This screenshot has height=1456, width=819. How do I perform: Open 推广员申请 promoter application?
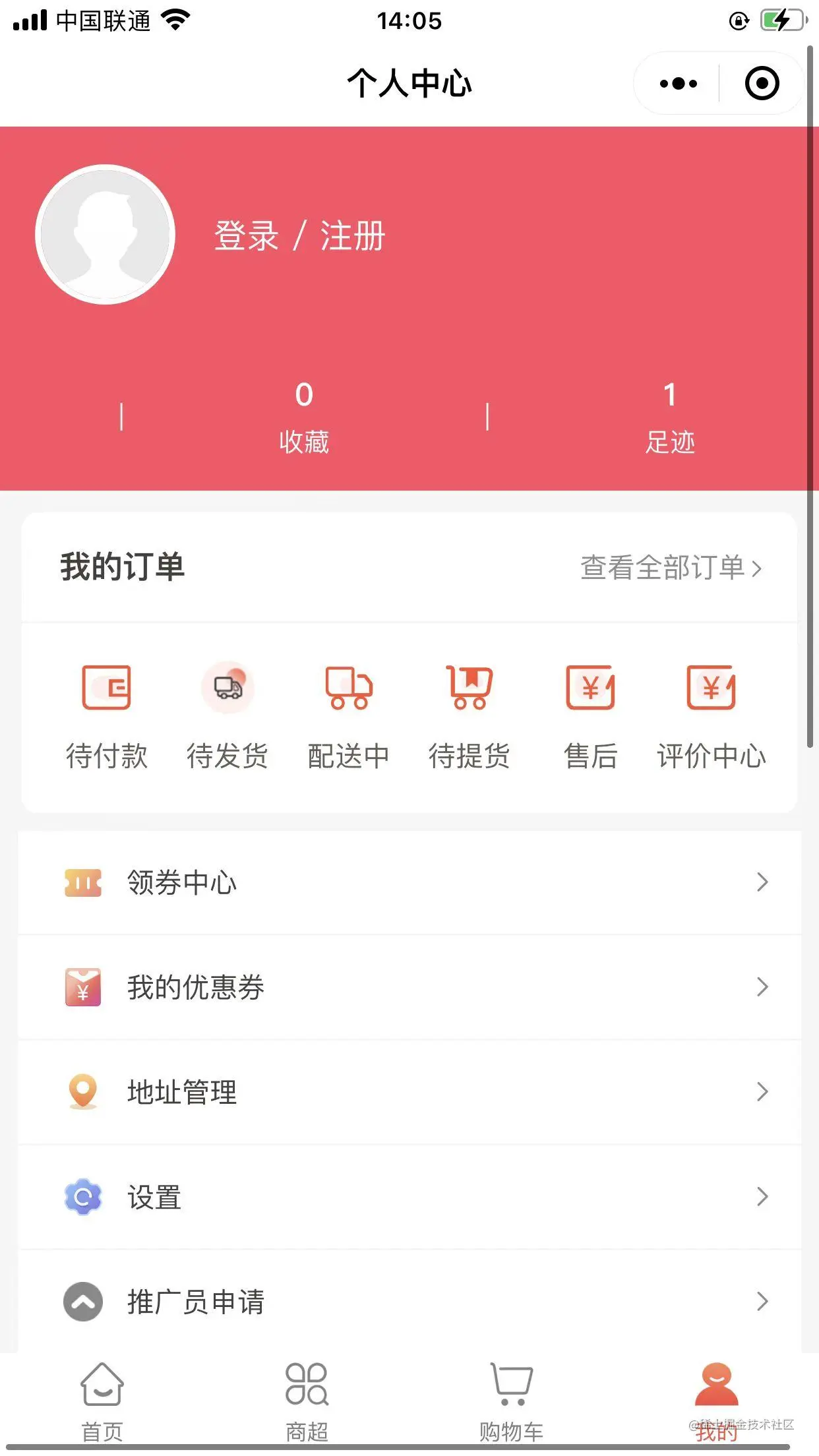(409, 1302)
